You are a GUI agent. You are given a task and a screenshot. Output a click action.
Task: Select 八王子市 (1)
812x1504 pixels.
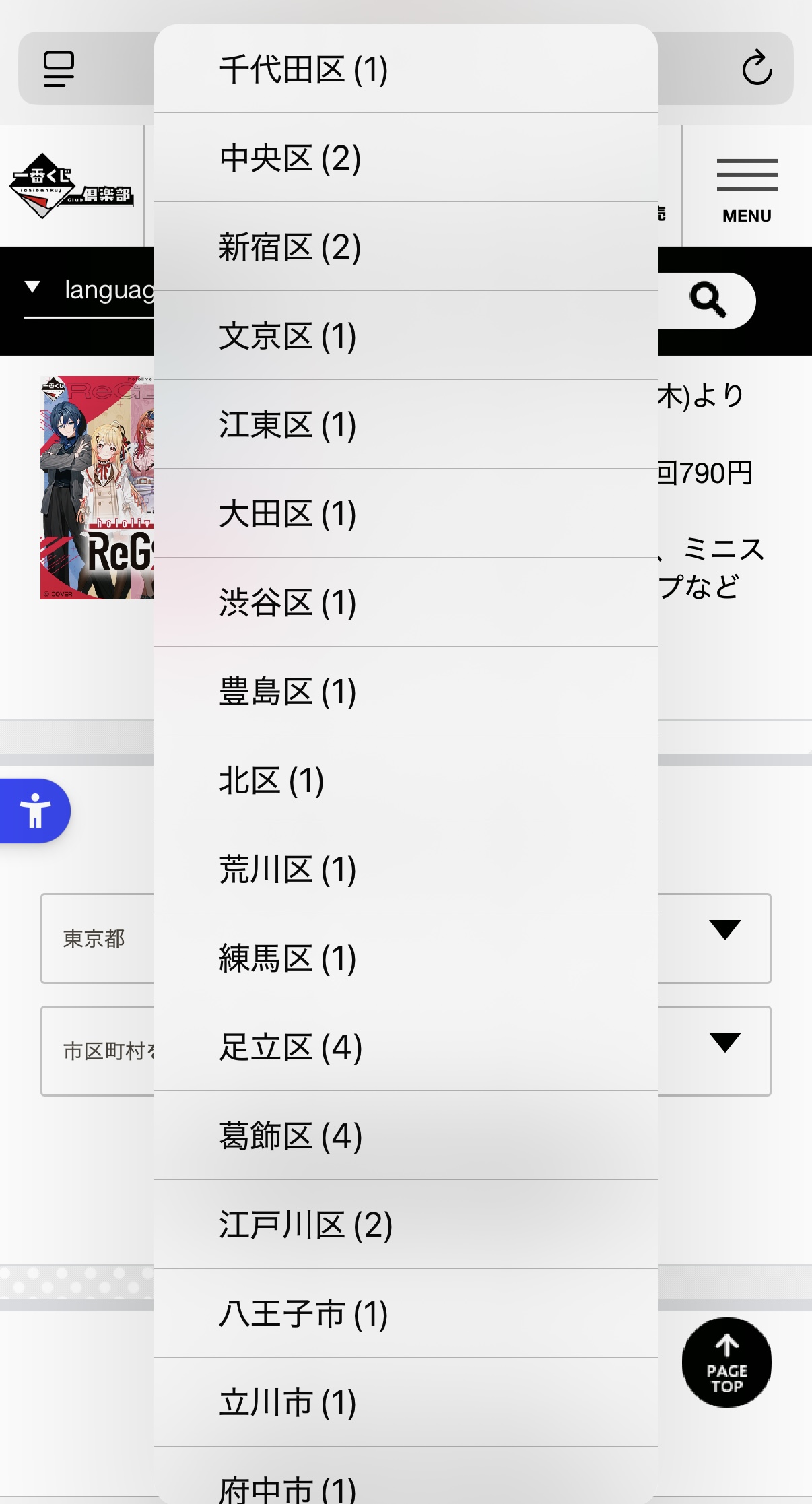(x=405, y=1314)
